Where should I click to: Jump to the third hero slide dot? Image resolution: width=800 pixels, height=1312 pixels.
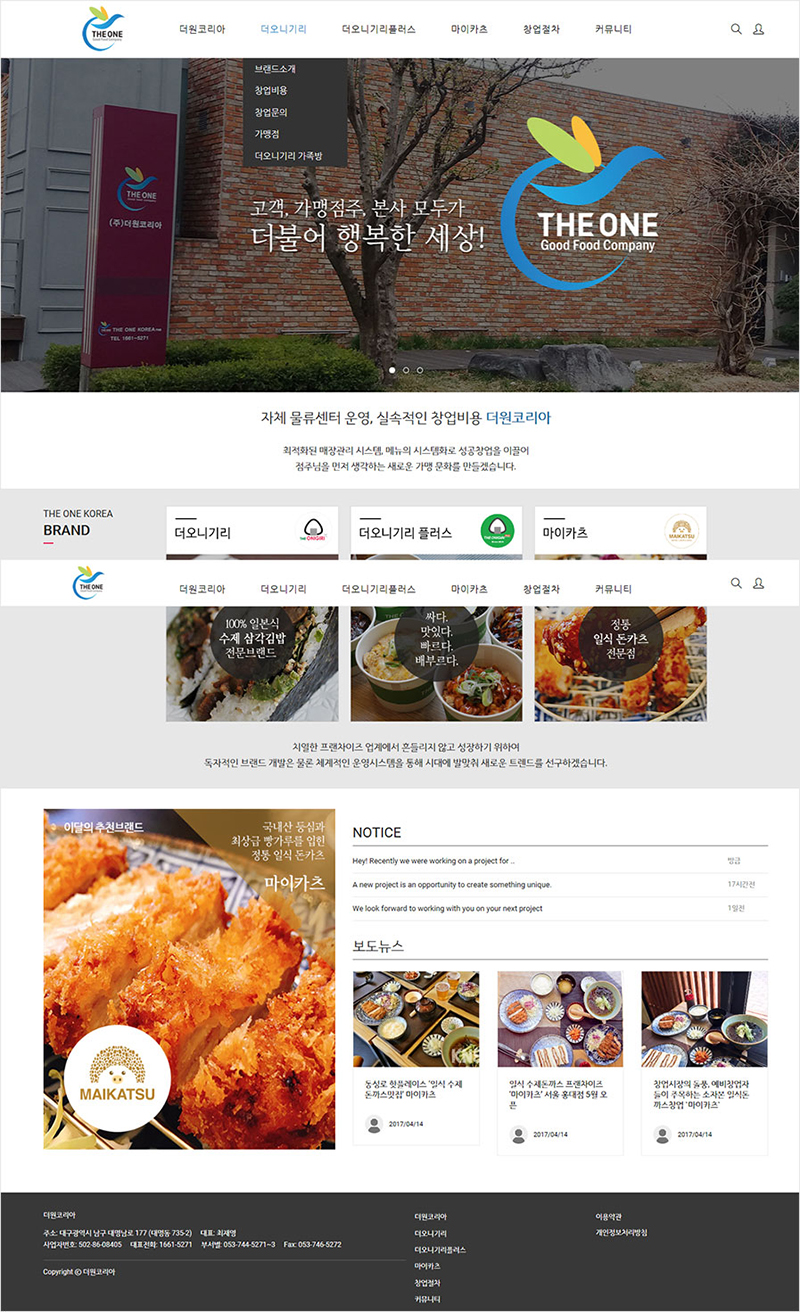tap(420, 370)
